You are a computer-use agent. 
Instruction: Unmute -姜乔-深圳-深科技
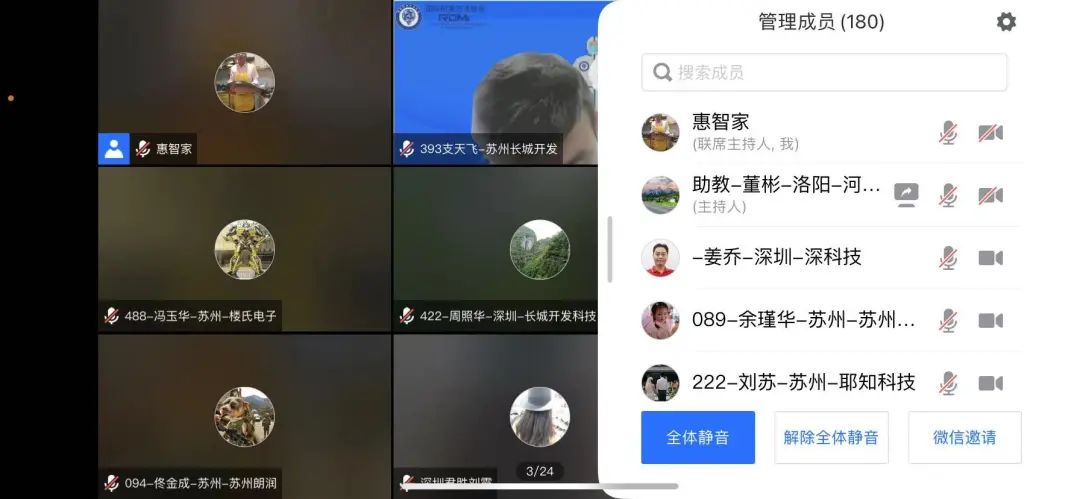point(948,258)
